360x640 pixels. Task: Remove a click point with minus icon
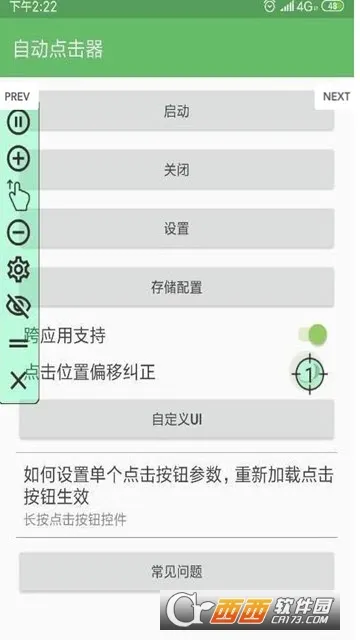(x=19, y=233)
